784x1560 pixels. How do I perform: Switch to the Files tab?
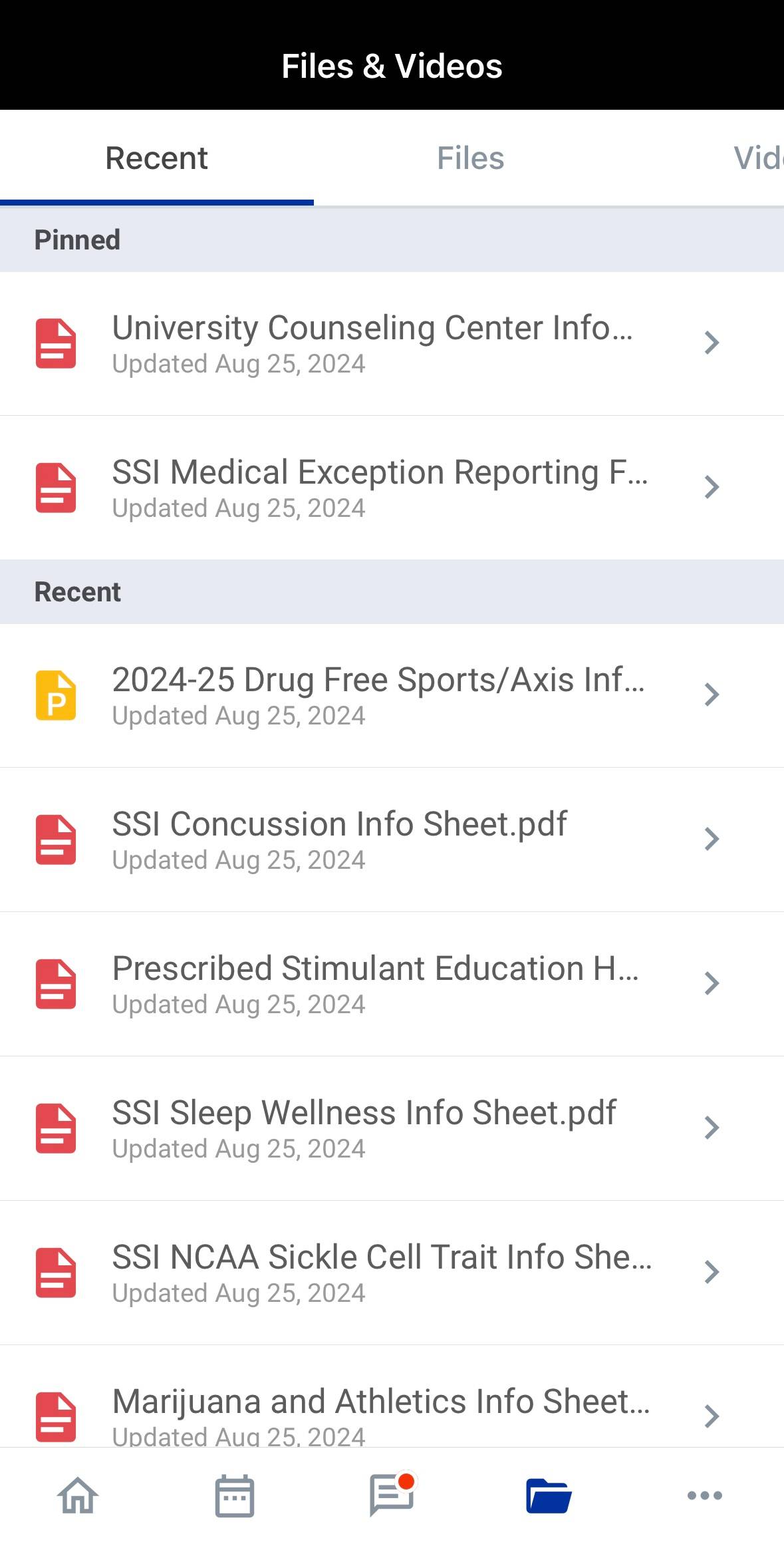tap(470, 158)
